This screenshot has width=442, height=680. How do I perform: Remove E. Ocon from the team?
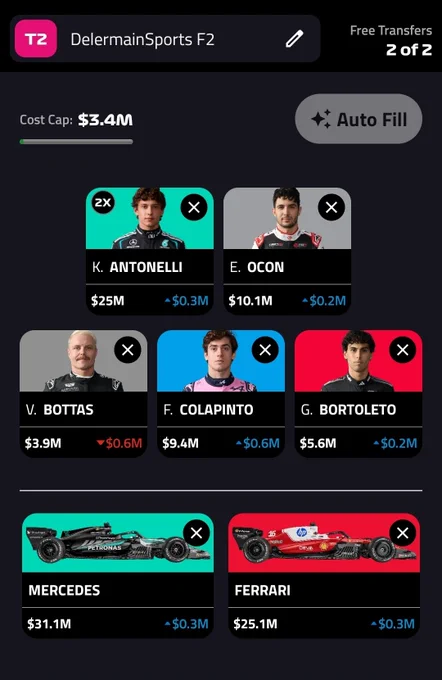coord(331,207)
